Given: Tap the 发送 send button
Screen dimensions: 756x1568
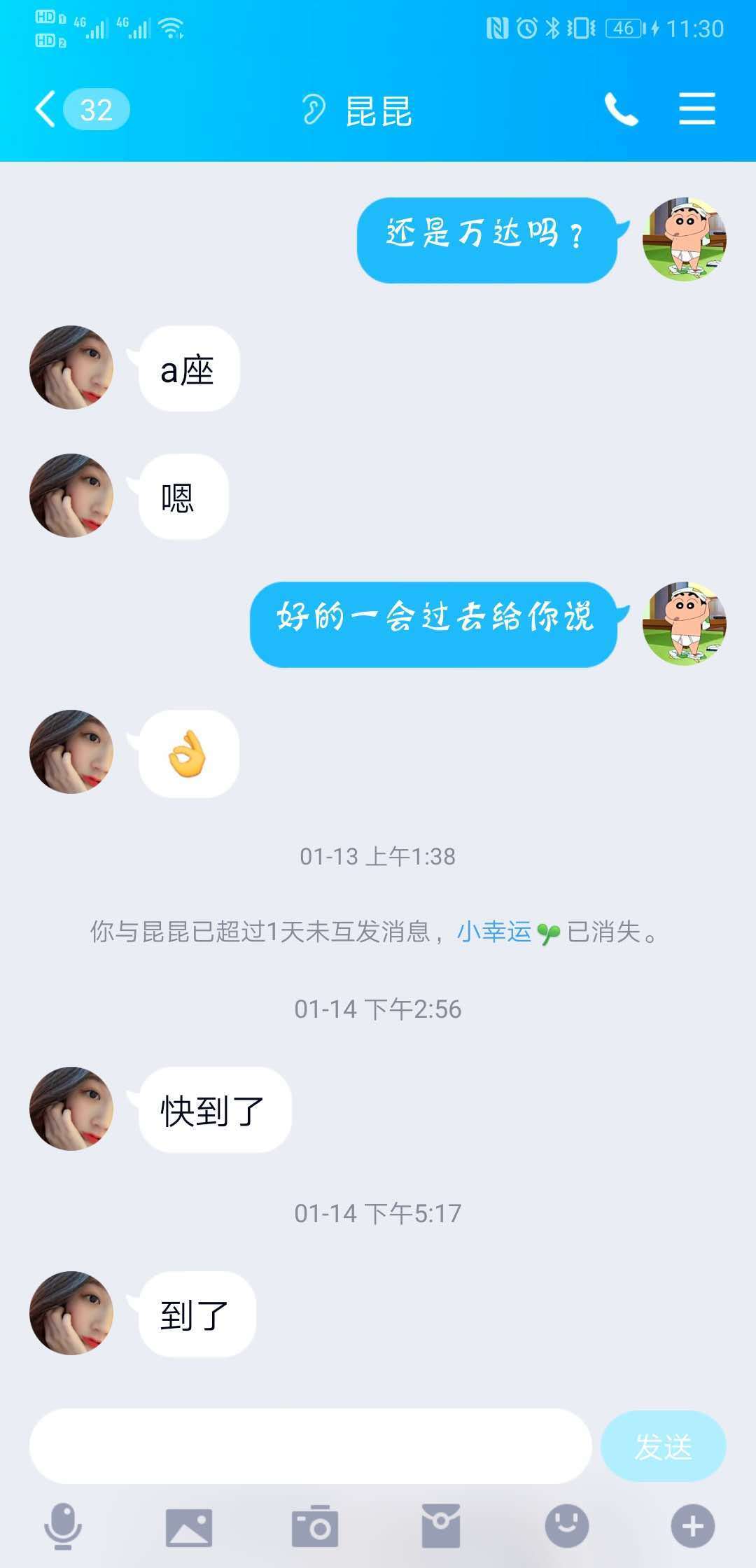Looking at the screenshot, I should [663, 1446].
